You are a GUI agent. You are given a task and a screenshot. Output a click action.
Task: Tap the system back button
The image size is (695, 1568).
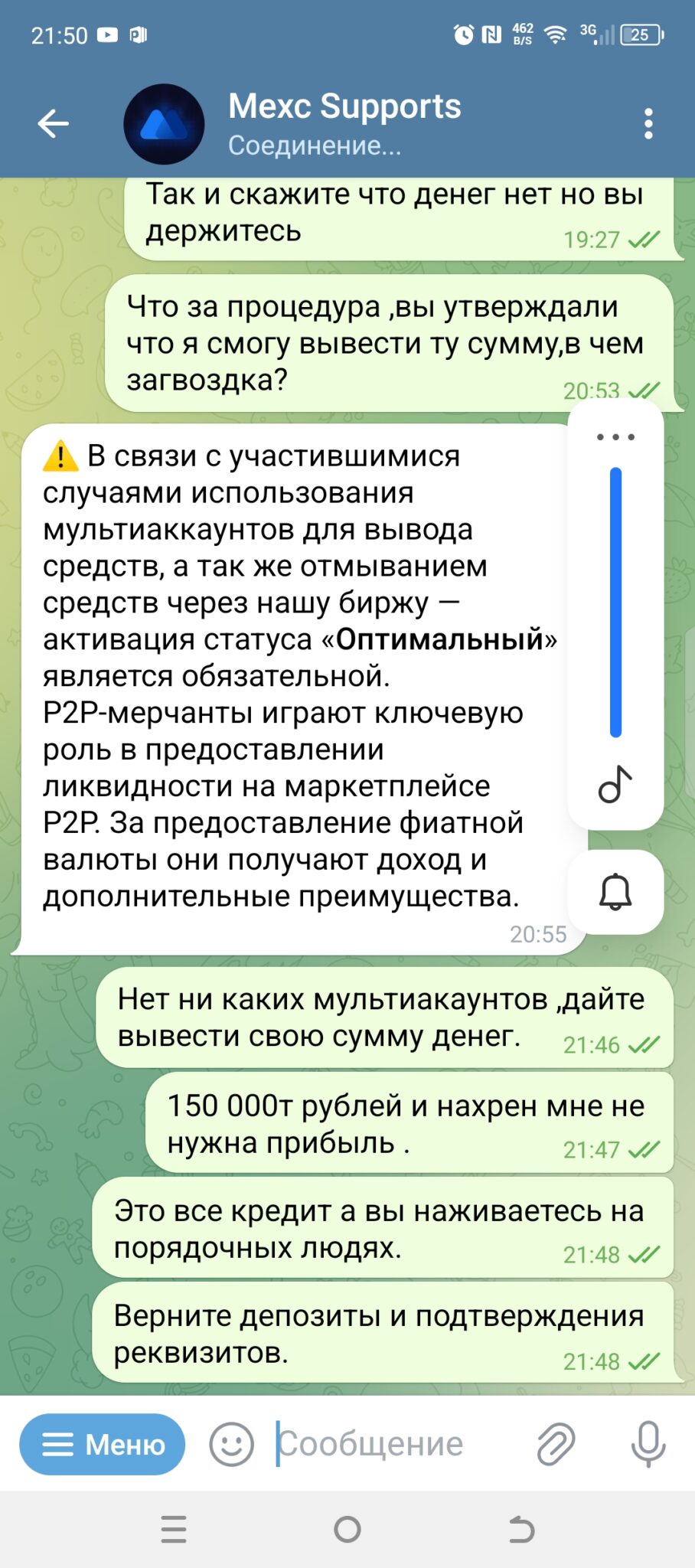(x=521, y=1529)
